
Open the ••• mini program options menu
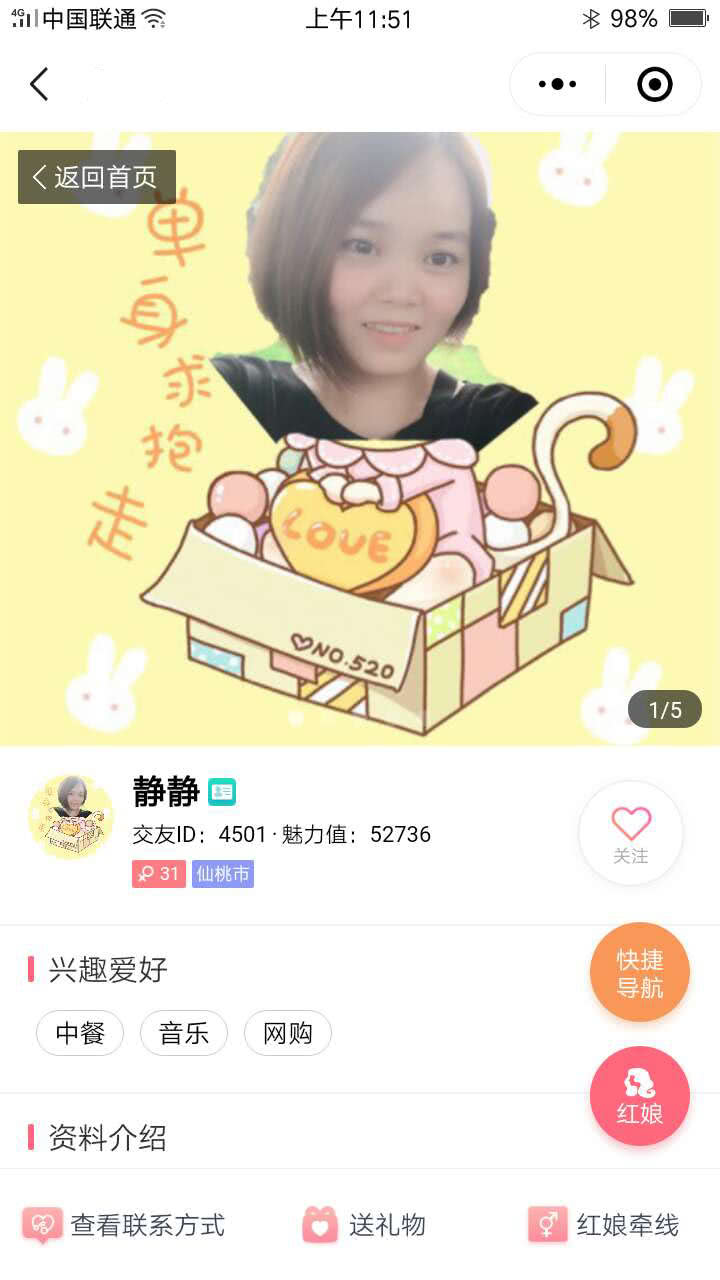[556, 84]
